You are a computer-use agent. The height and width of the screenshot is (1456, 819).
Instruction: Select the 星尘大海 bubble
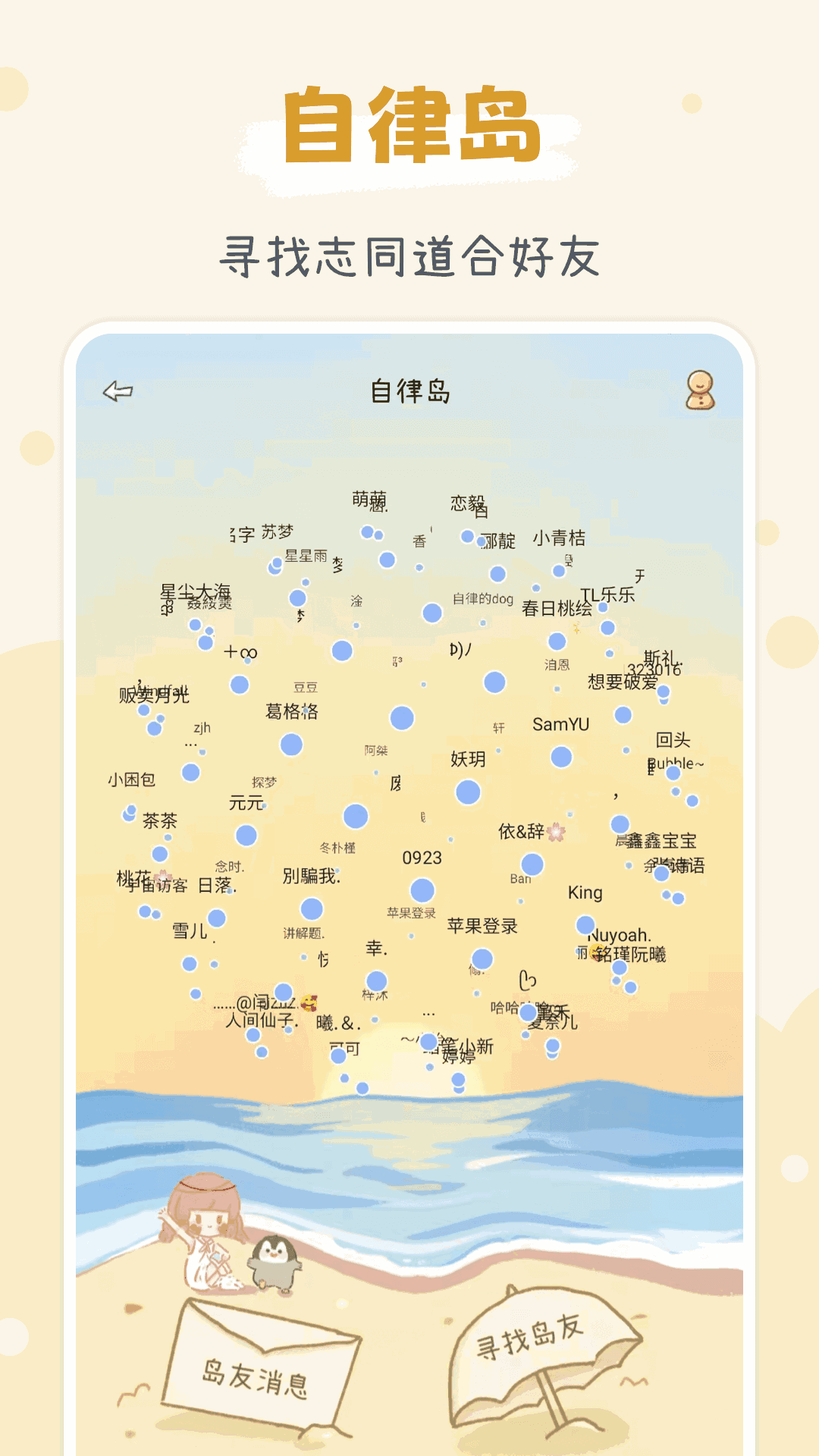(195, 591)
